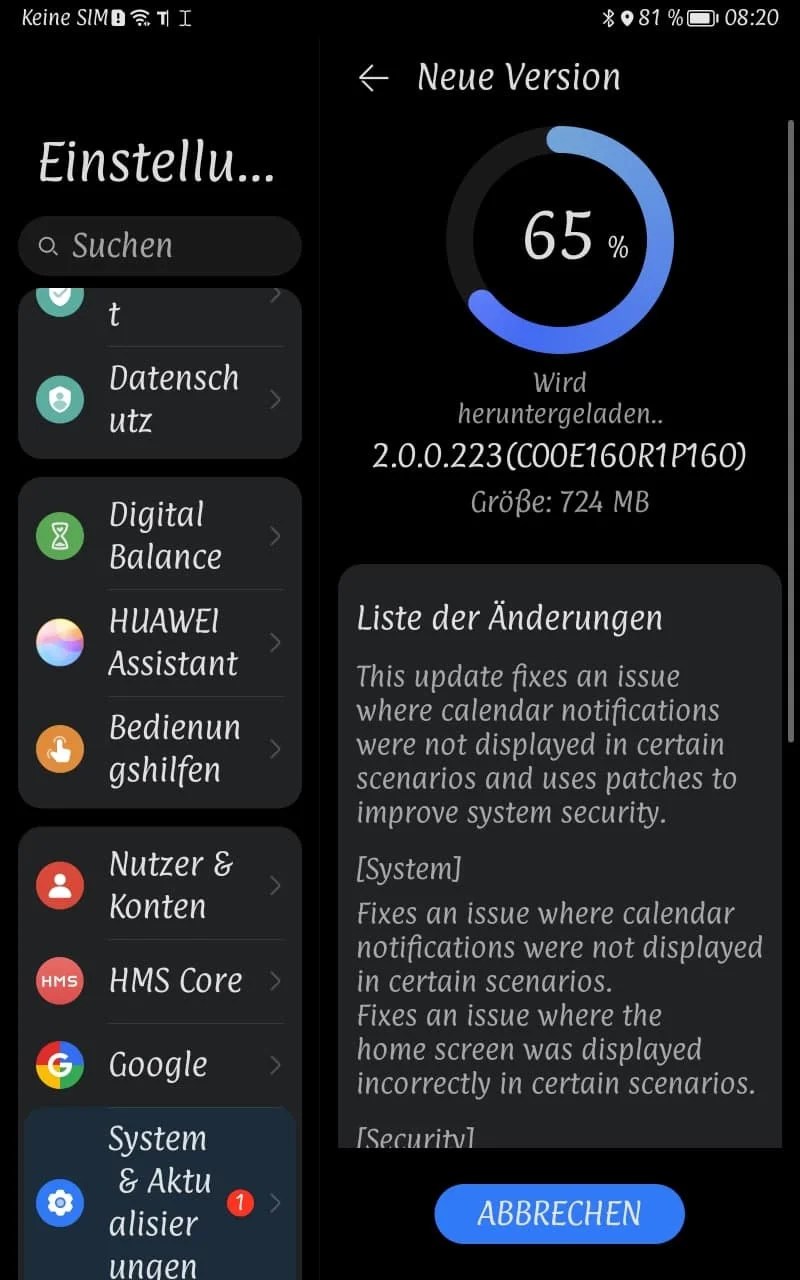
Task: Cancel download with ABBRECHEN
Action: pos(559,1214)
